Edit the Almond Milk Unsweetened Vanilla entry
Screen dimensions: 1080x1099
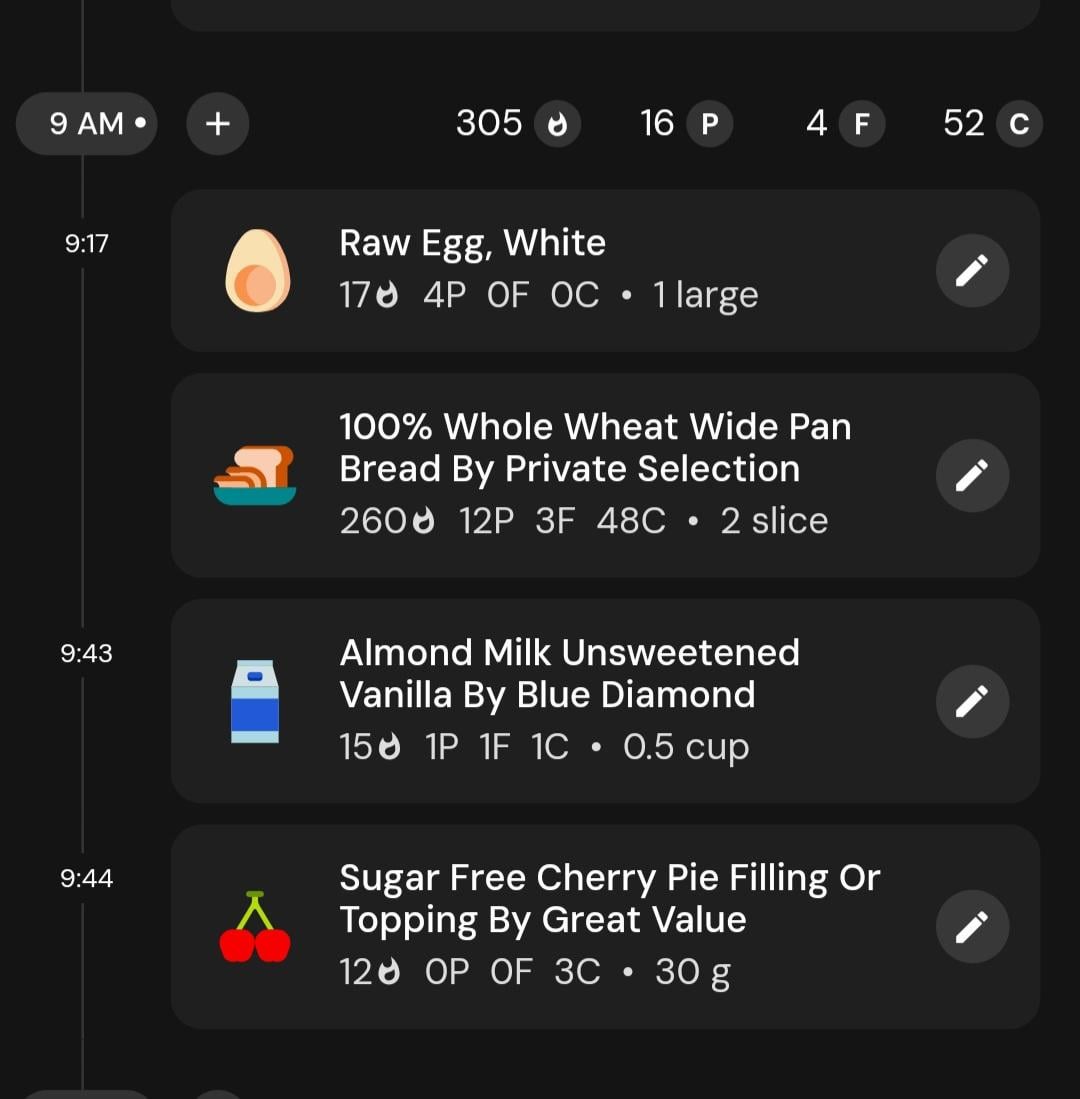[972, 701]
